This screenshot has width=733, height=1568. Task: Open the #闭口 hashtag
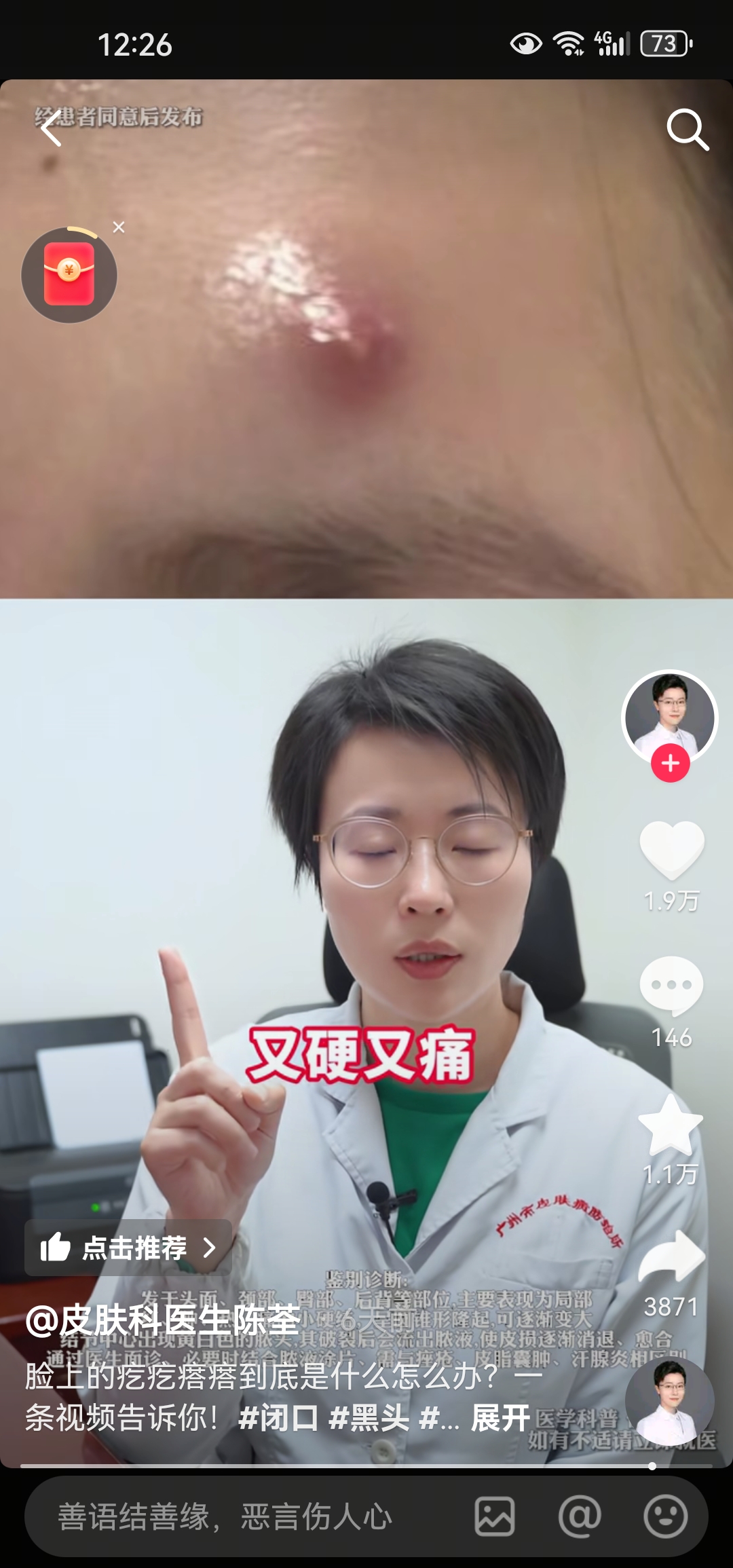click(x=278, y=1418)
